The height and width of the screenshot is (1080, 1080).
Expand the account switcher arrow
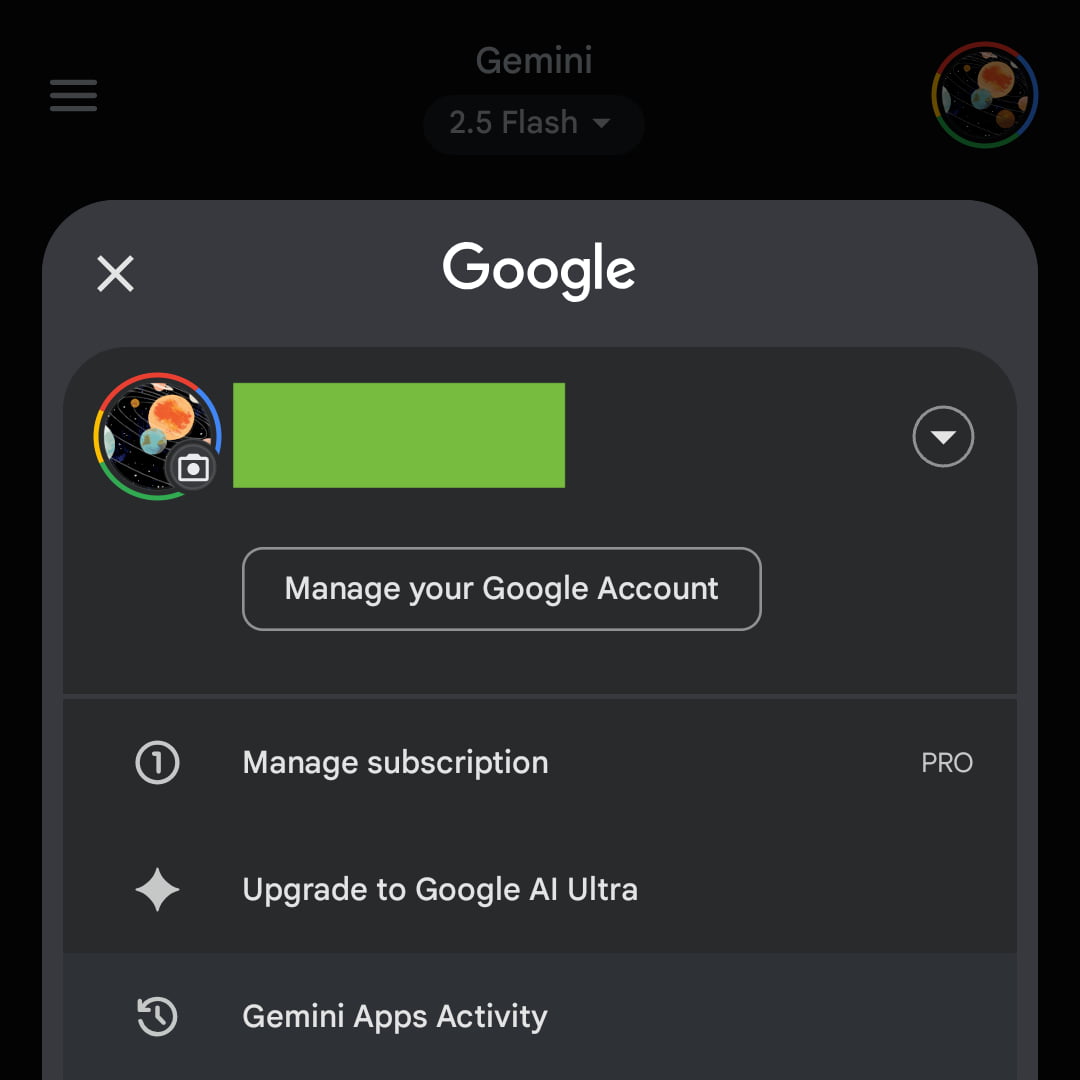click(942, 437)
